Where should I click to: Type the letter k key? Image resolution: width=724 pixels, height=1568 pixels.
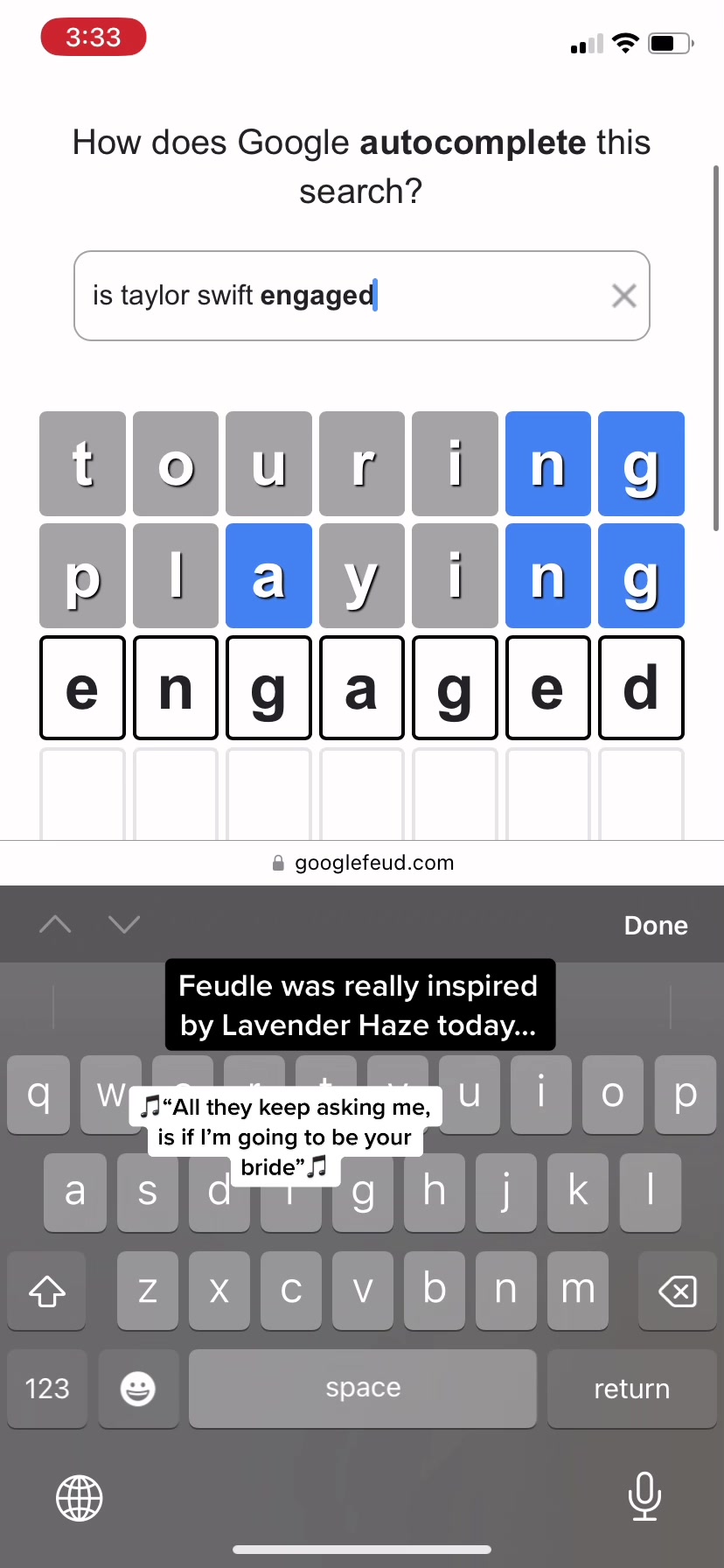(577, 1192)
